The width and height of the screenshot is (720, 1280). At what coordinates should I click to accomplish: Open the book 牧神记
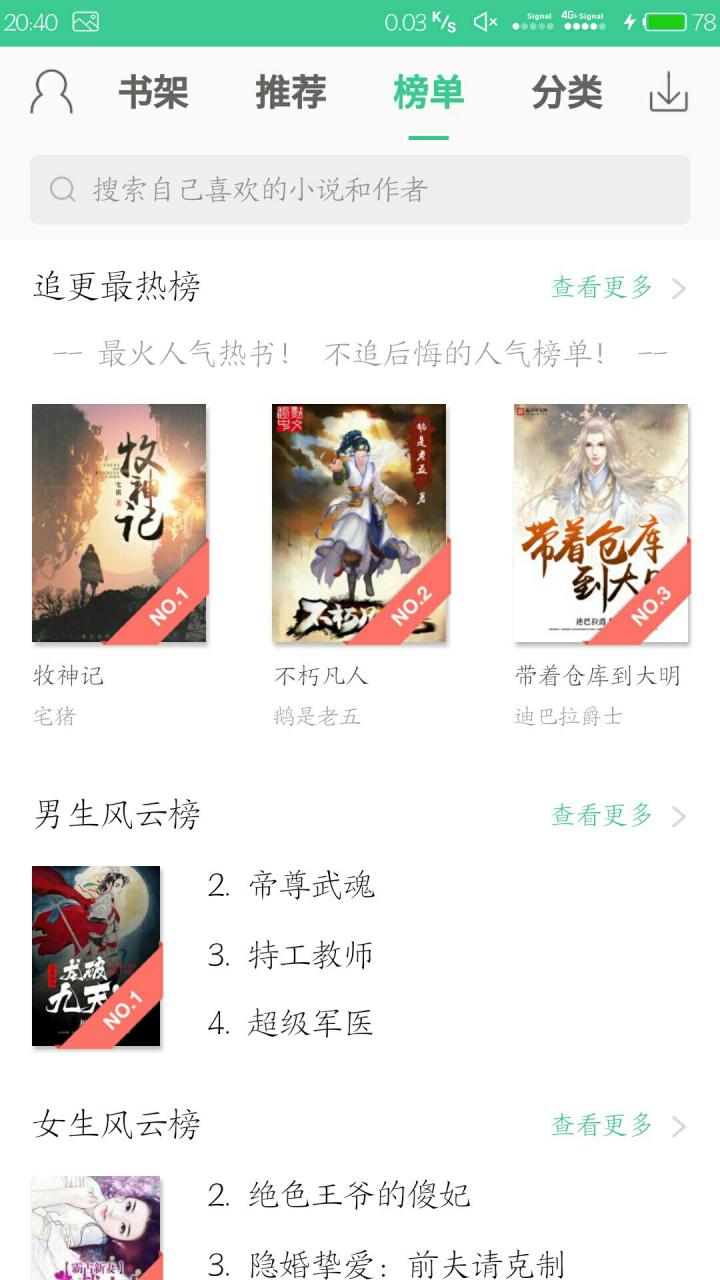coord(119,523)
